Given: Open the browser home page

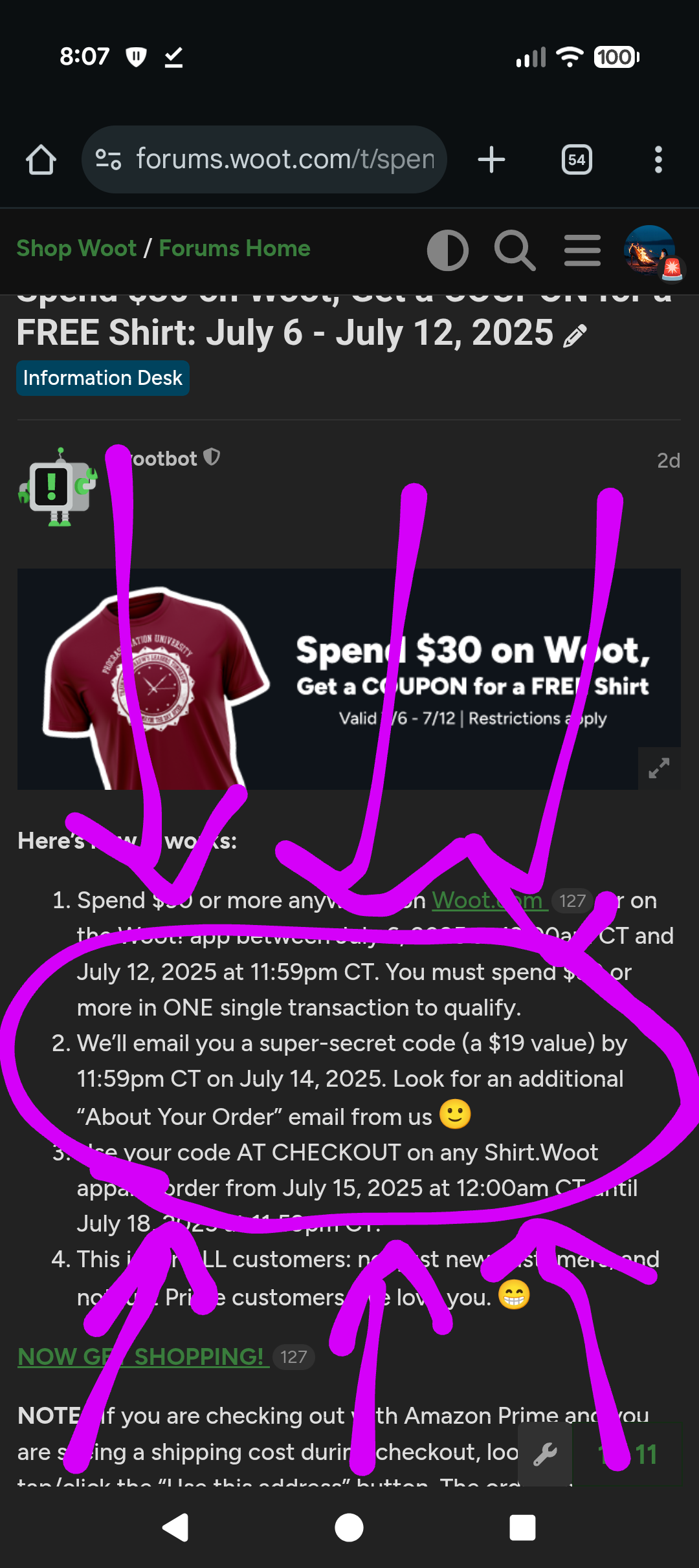Looking at the screenshot, I should pos(41,160).
